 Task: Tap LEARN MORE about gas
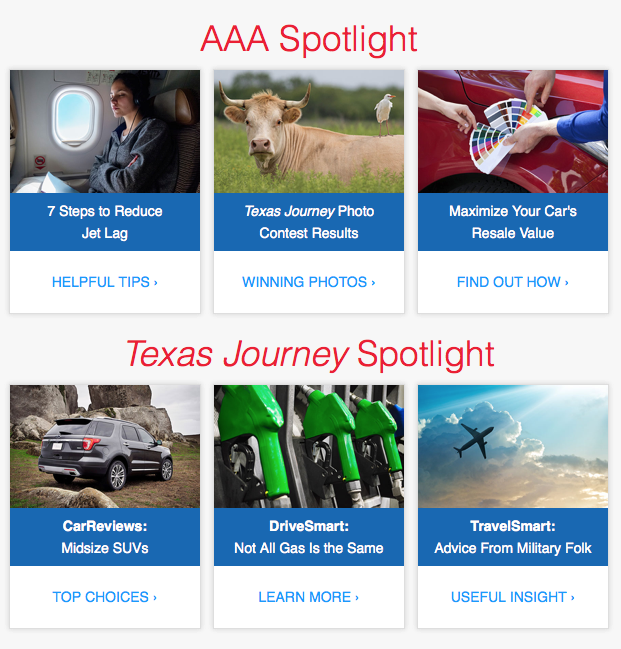309,597
